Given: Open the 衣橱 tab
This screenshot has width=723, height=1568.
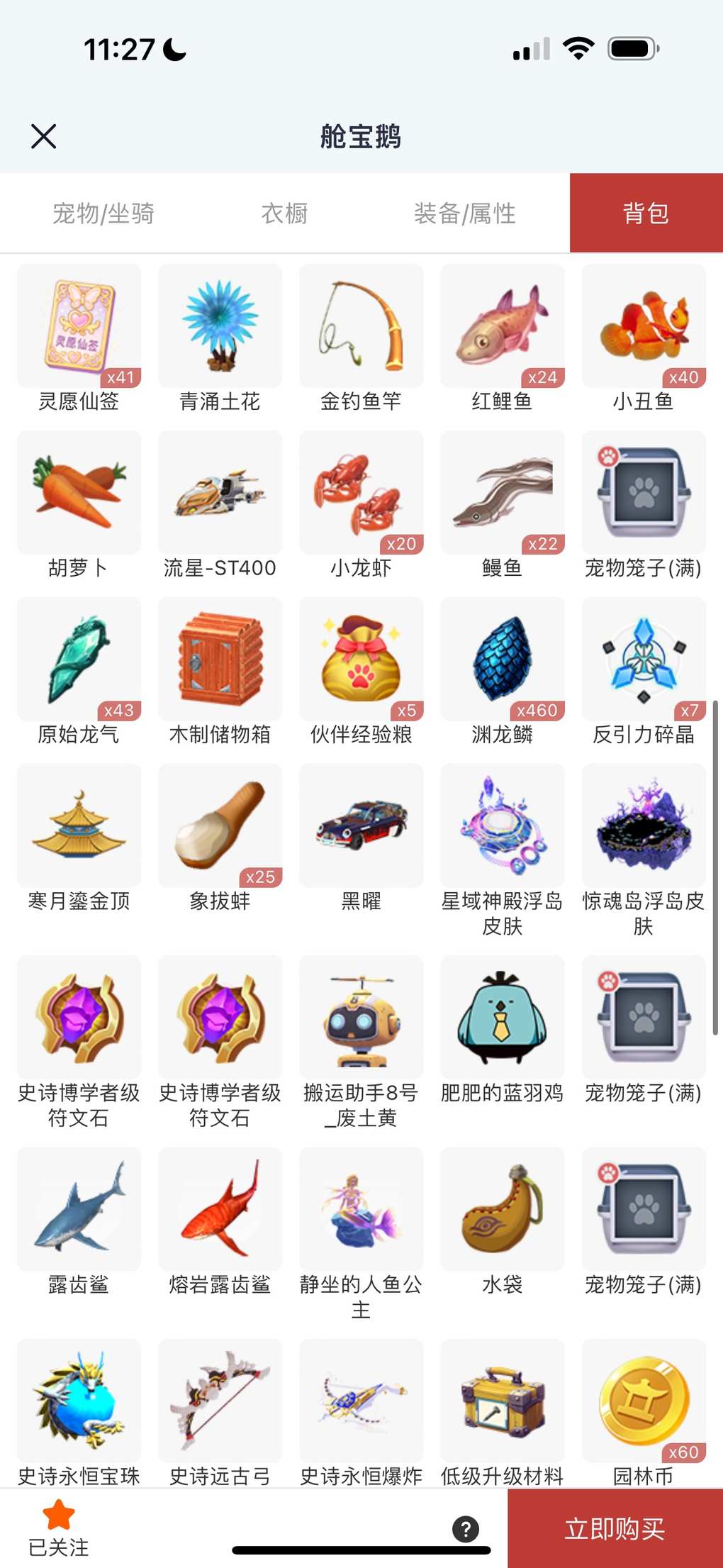Looking at the screenshot, I should point(284,213).
